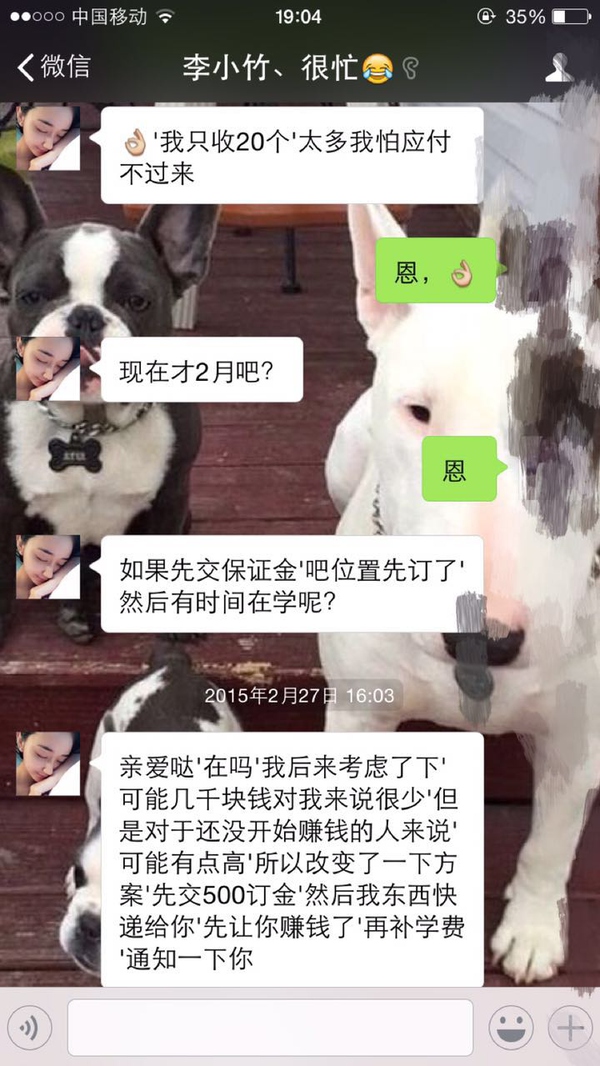View profile from the avatar beside the '如果先交保证金' message
The width and height of the screenshot is (600, 1066).
47,567
